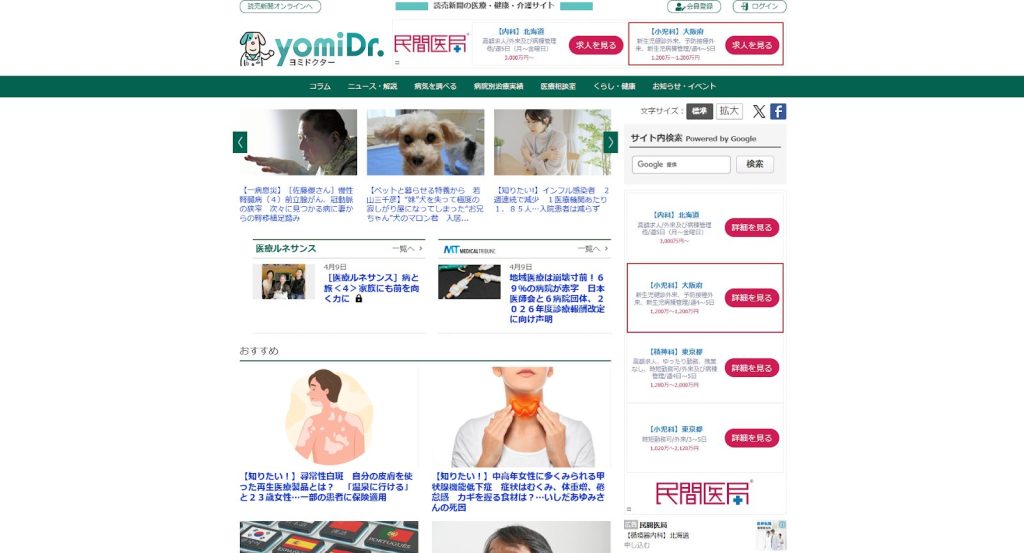Open 病気を調べる in nav bar

coord(435,87)
